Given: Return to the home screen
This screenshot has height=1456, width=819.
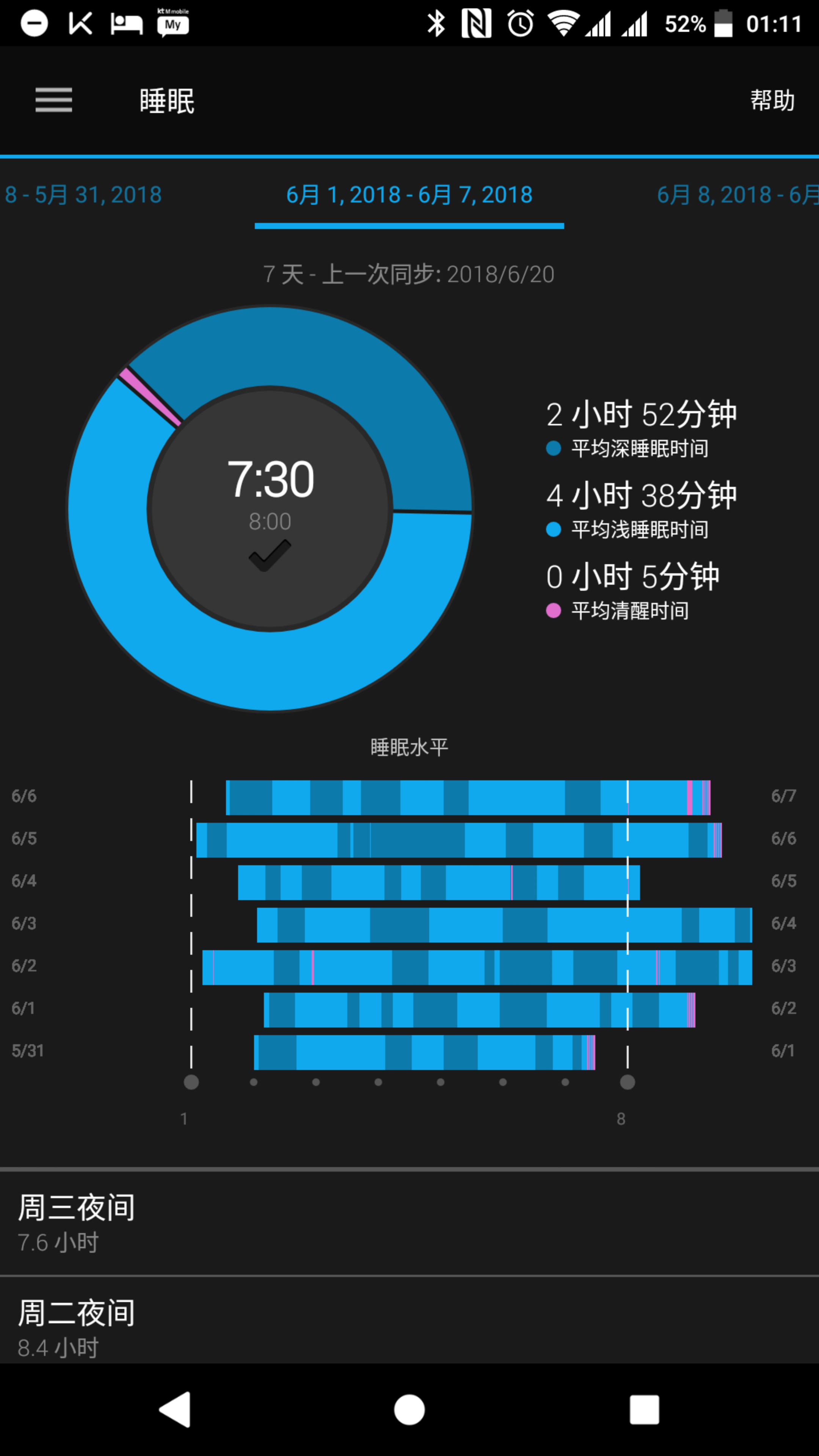Looking at the screenshot, I should 409,1410.
